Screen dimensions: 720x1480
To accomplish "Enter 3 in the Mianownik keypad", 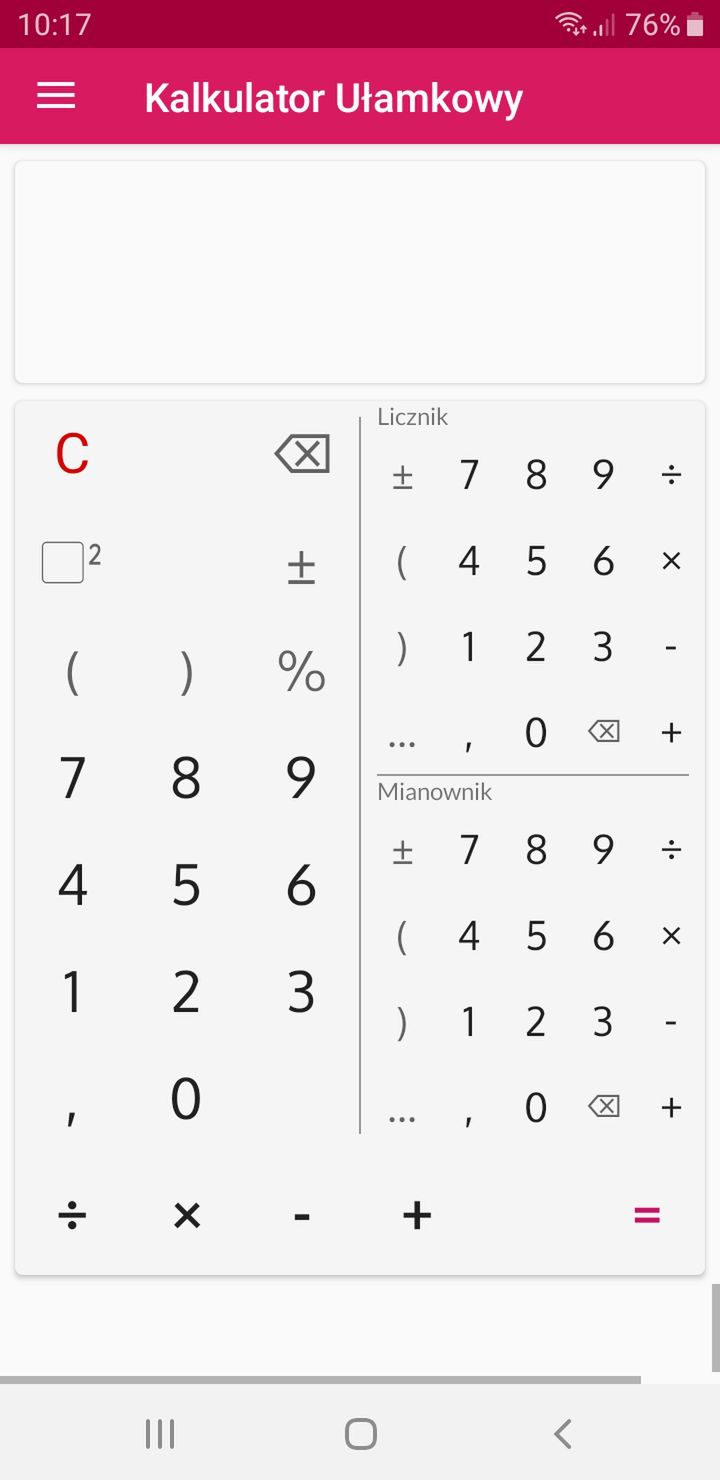I will 603,1022.
